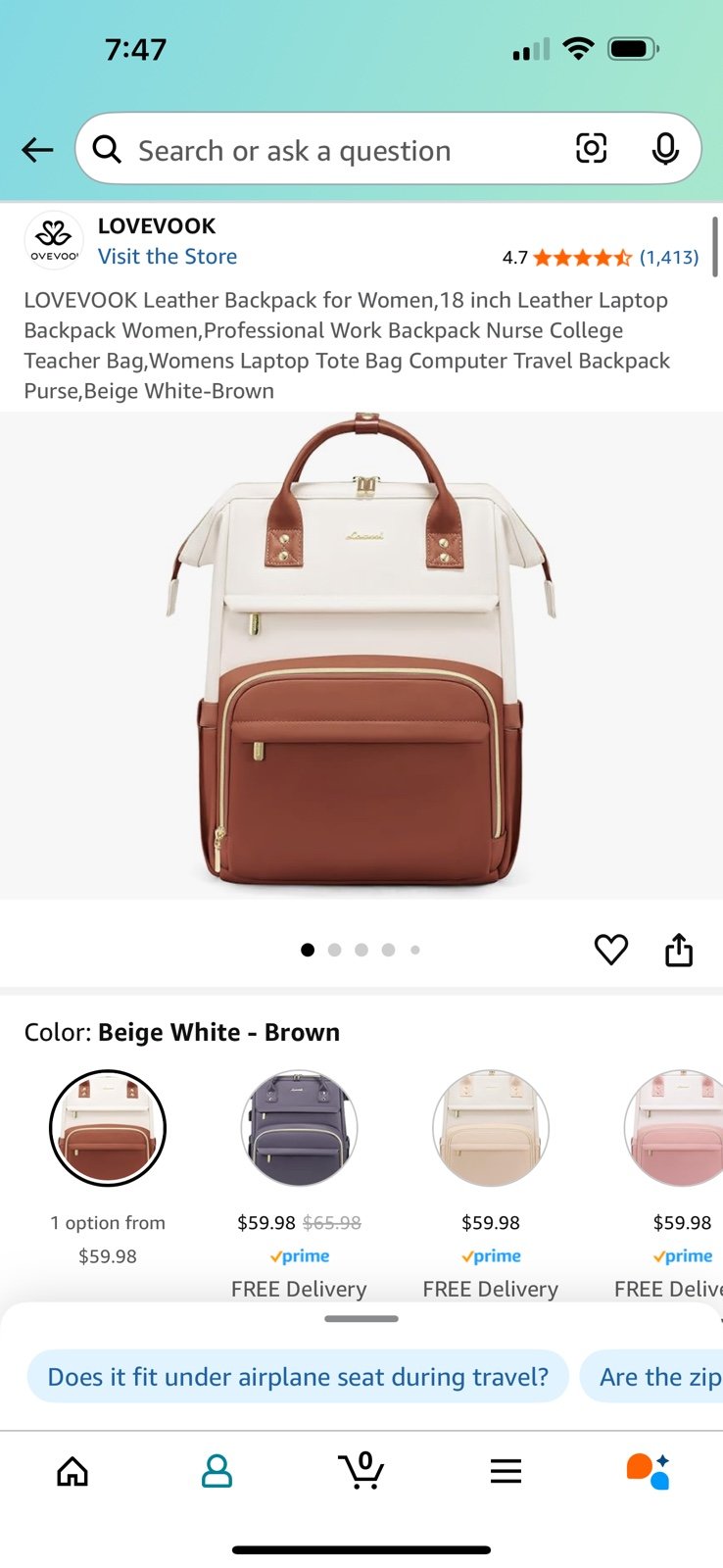Start voice search with the microphone

[x=665, y=149]
